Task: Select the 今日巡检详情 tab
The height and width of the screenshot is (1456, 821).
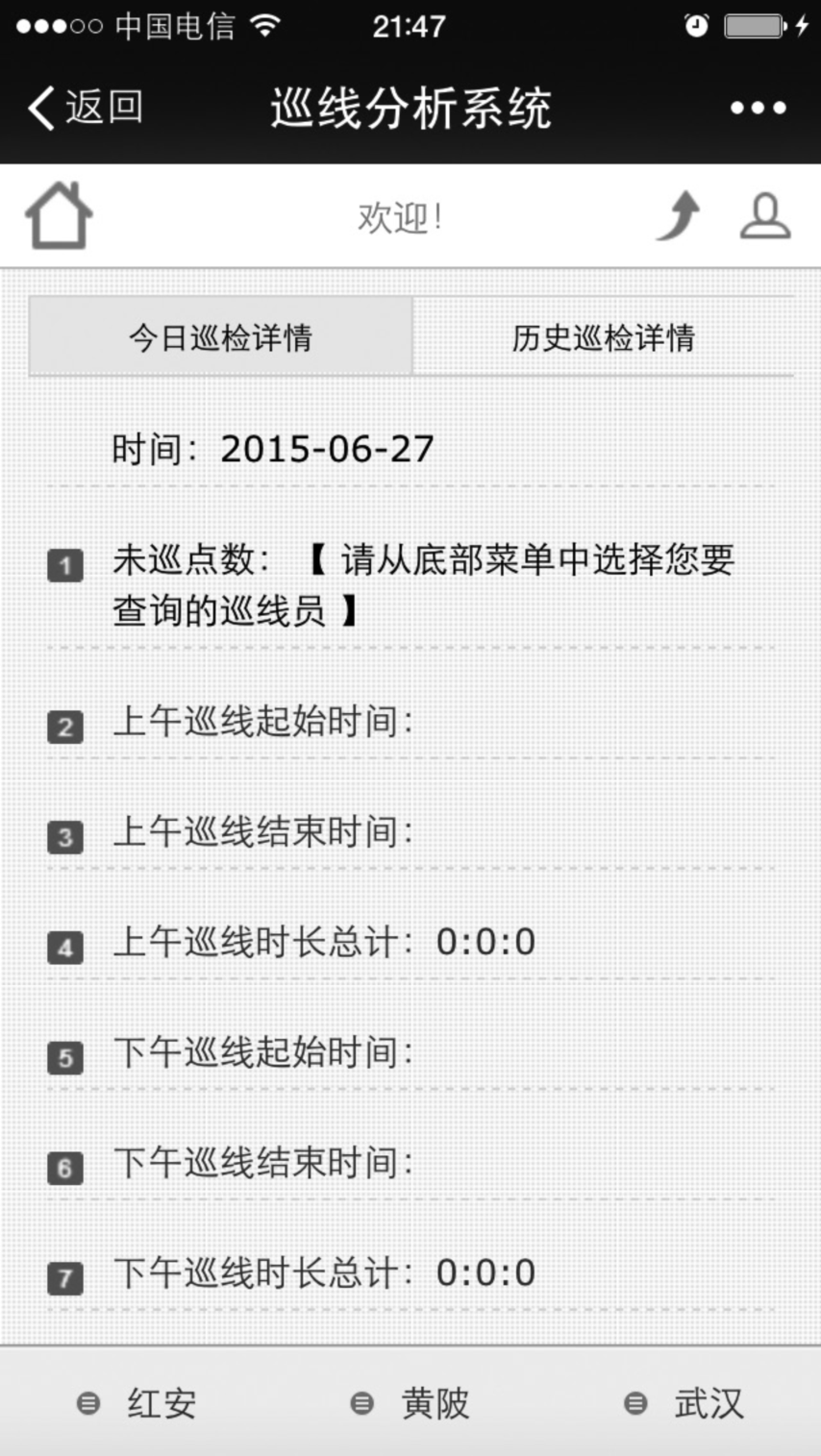Action: [221, 337]
